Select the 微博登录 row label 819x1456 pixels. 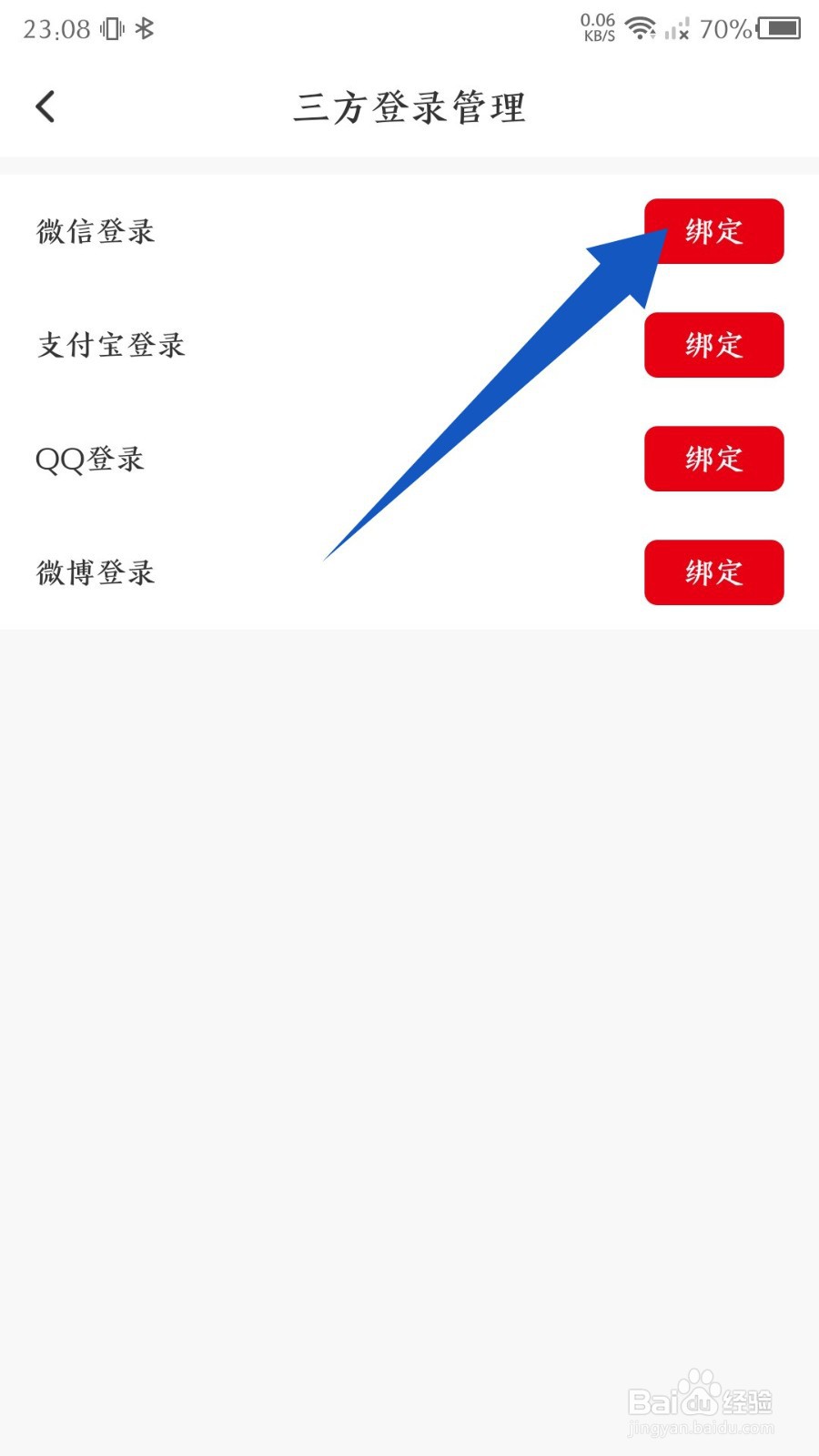[95, 573]
